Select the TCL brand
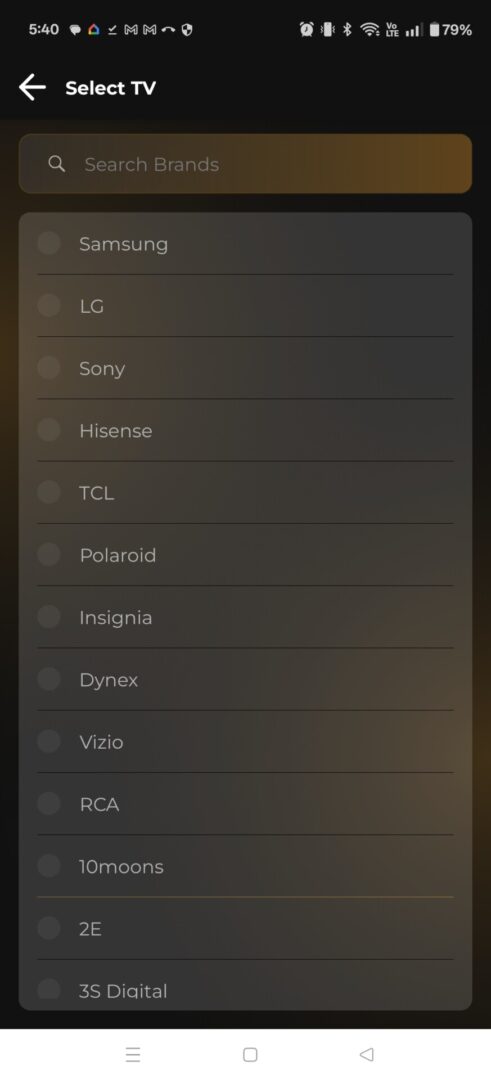Image resolution: width=491 pixels, height=1080 pixels. tap(245, 492)
